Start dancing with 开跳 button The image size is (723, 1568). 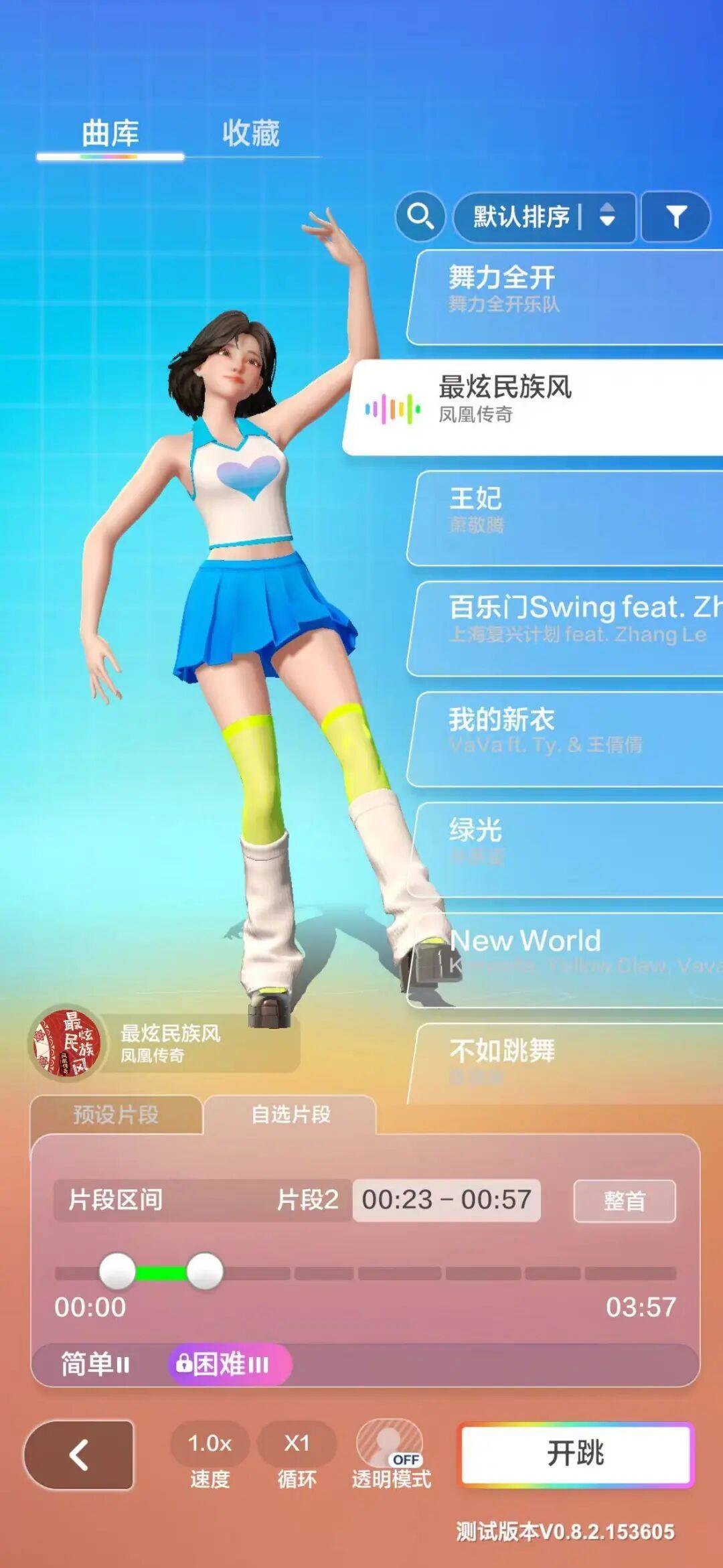576,1453
